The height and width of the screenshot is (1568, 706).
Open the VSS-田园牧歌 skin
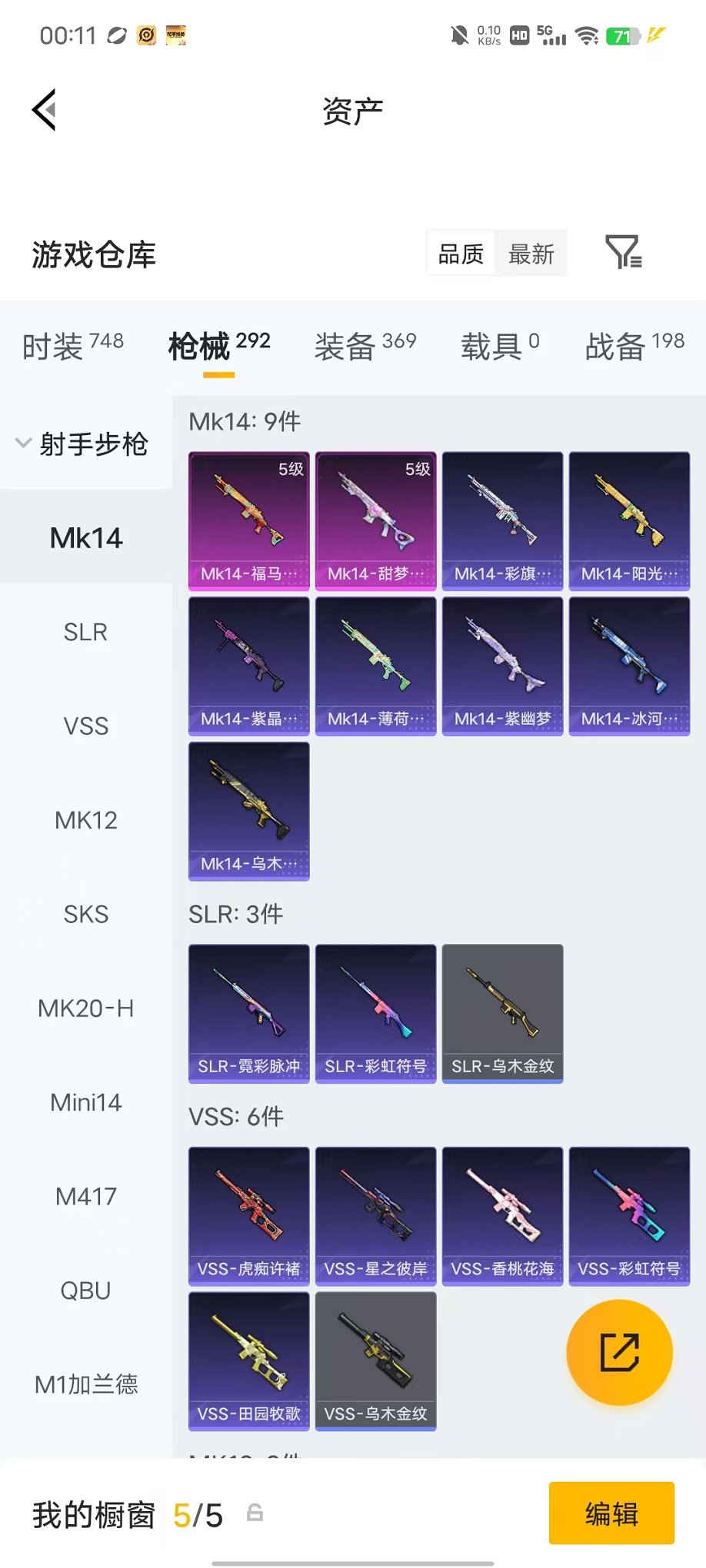tap(249, 1361)
